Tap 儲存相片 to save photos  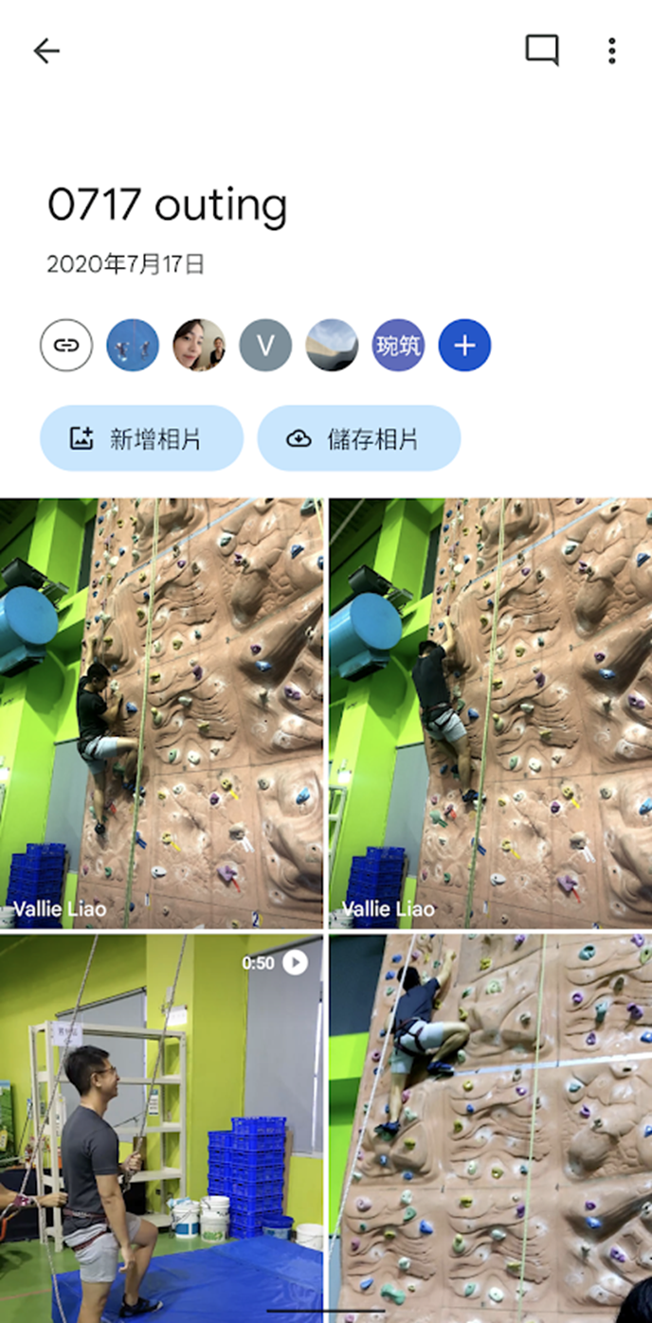359,438
